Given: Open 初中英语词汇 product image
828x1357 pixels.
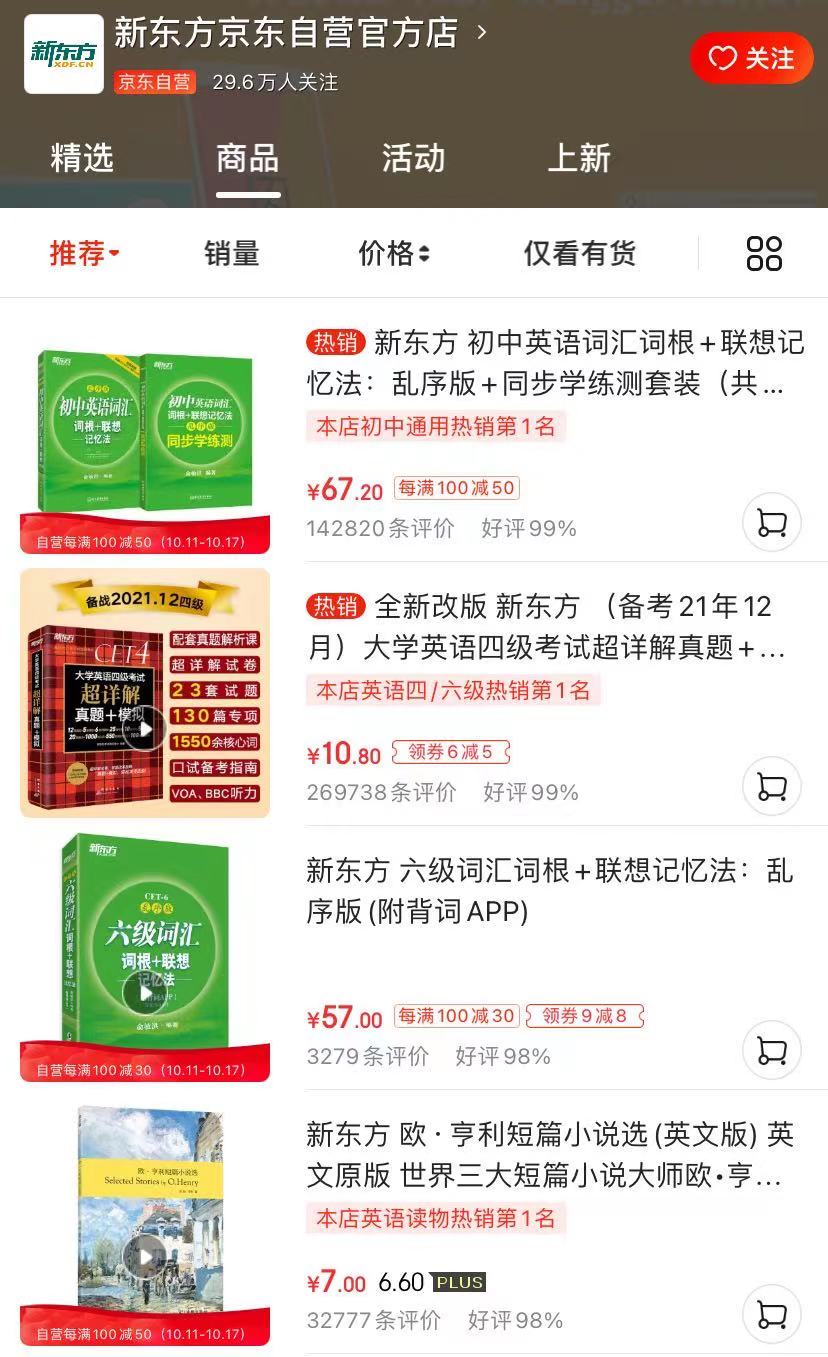Looking at the screenshot, I should point(145,435).
